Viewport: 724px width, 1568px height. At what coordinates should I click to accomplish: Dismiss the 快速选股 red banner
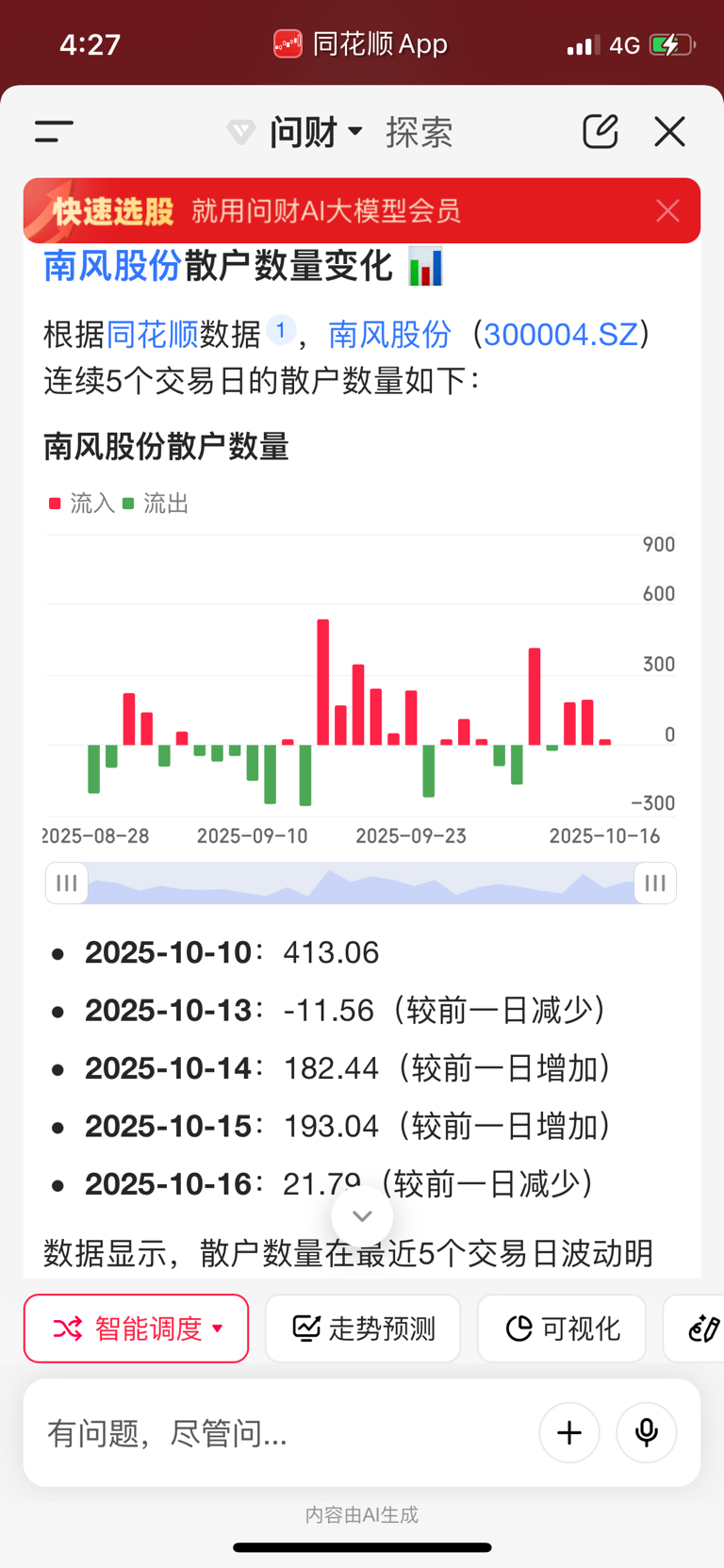click(667, 211)
